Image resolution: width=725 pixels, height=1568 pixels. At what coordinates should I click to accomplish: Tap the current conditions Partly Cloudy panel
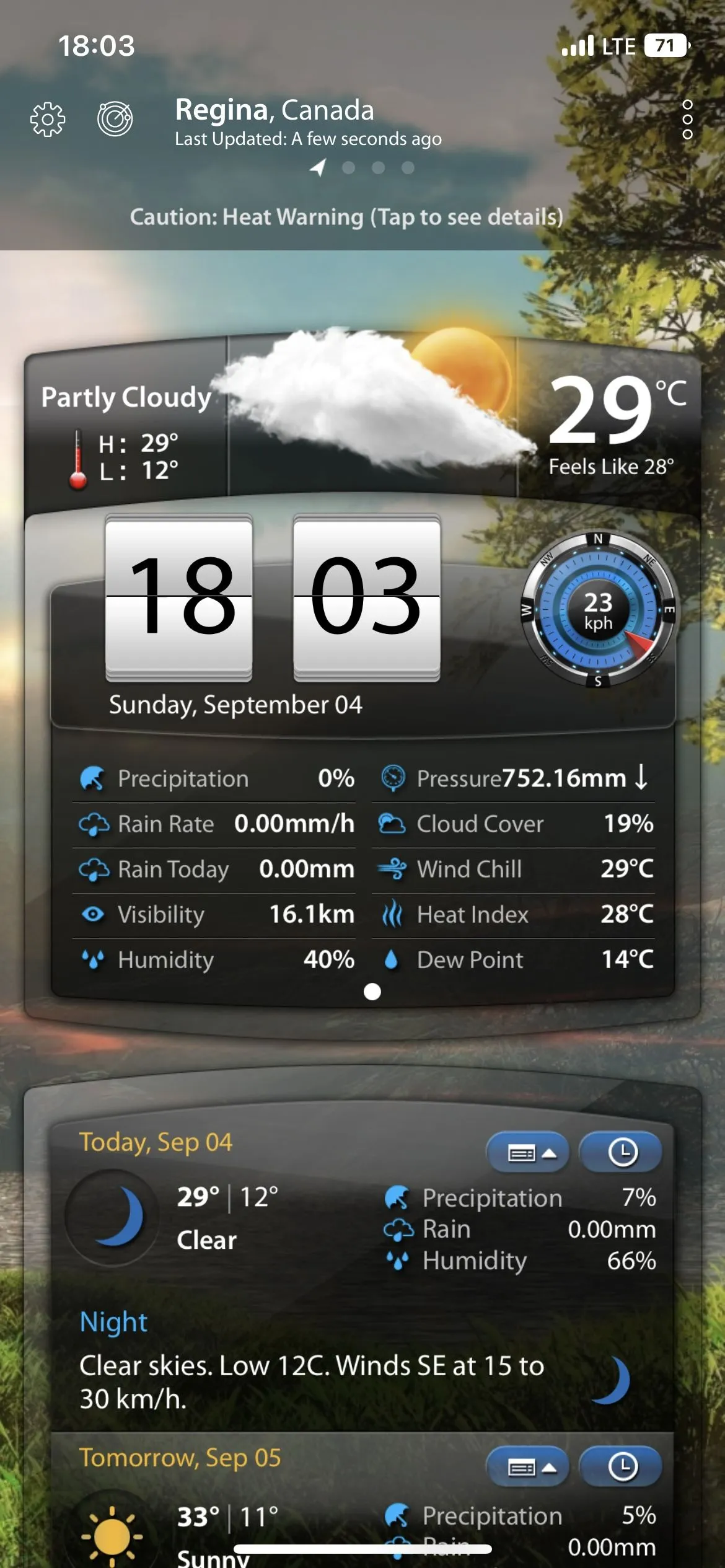(x=126, y=428)
